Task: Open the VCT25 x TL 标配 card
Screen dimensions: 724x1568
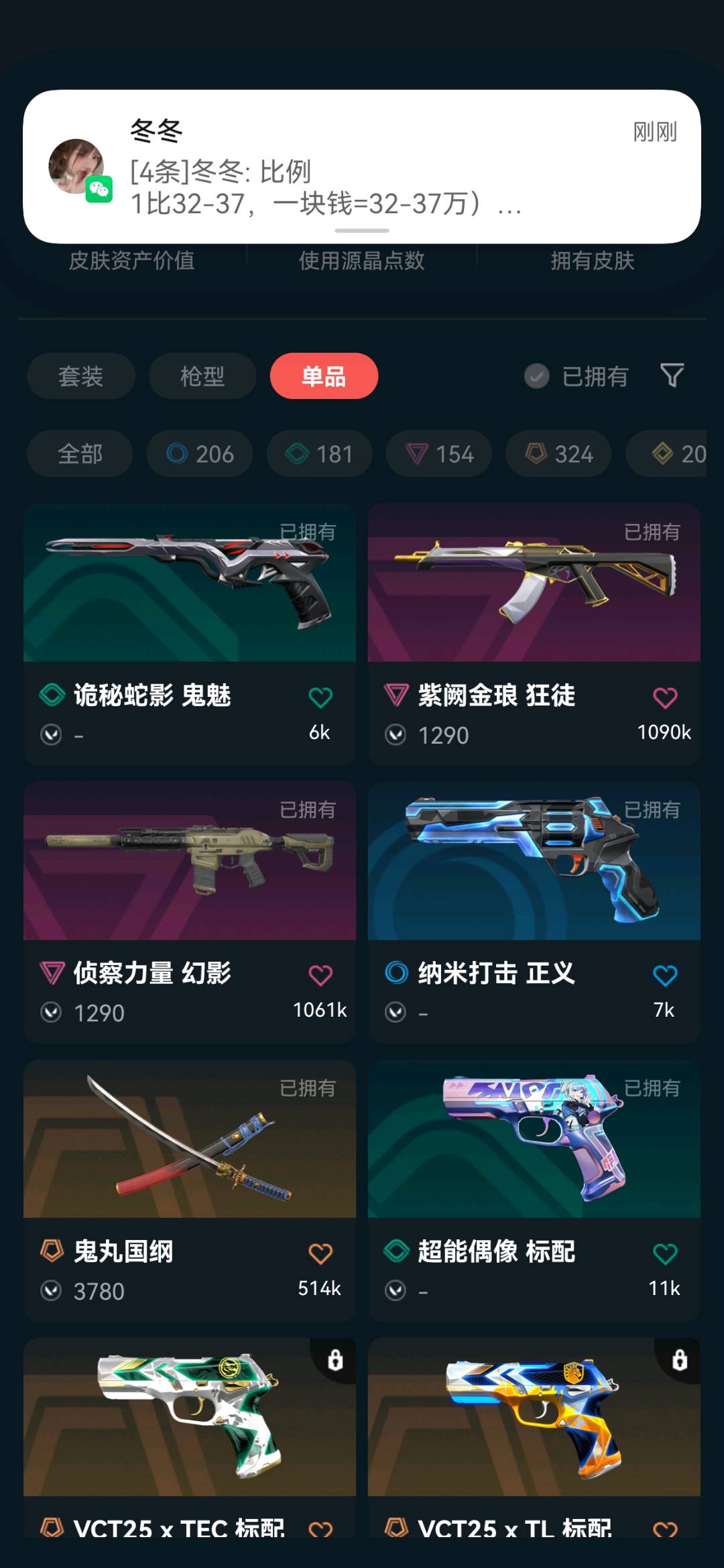Action: point(534,1417)
